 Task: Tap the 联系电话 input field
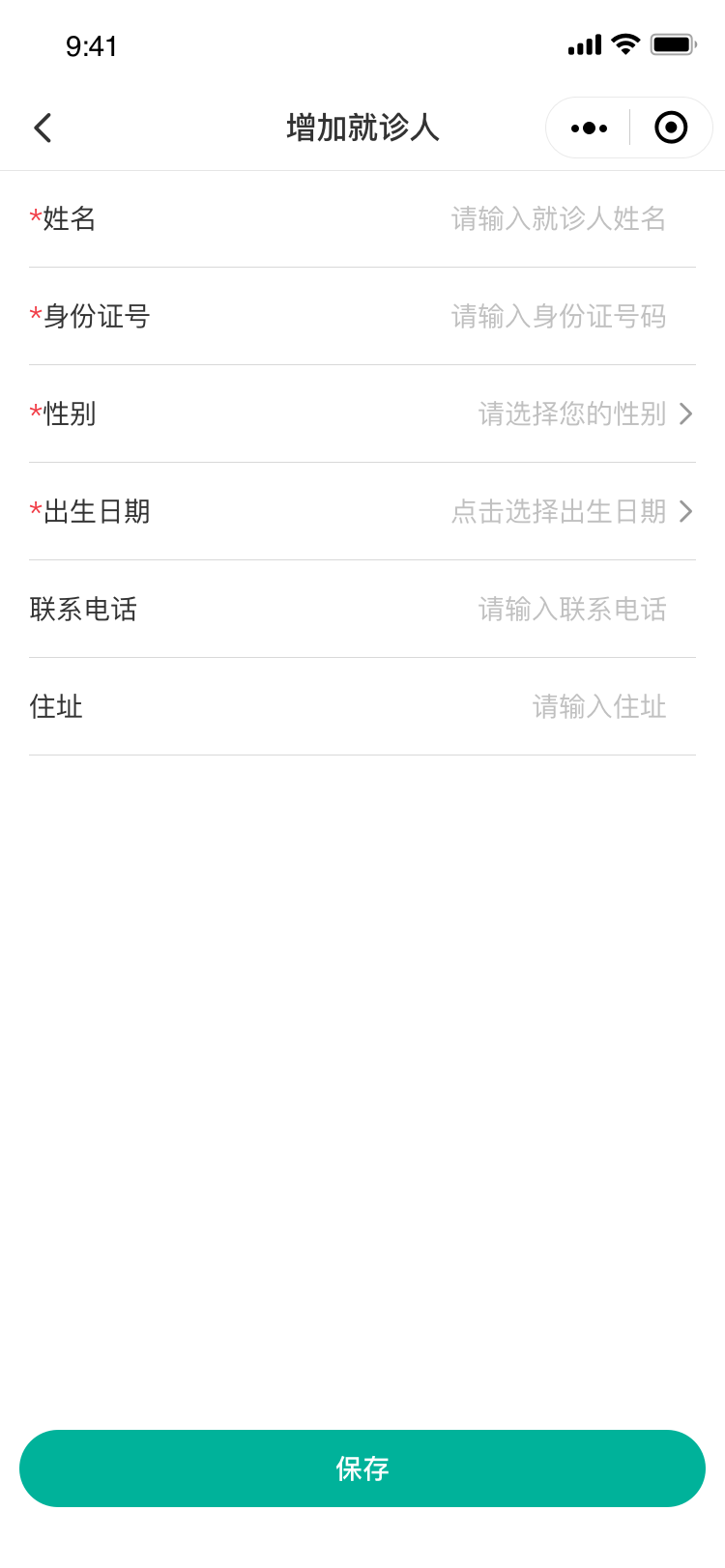click(x=571, y=610)
